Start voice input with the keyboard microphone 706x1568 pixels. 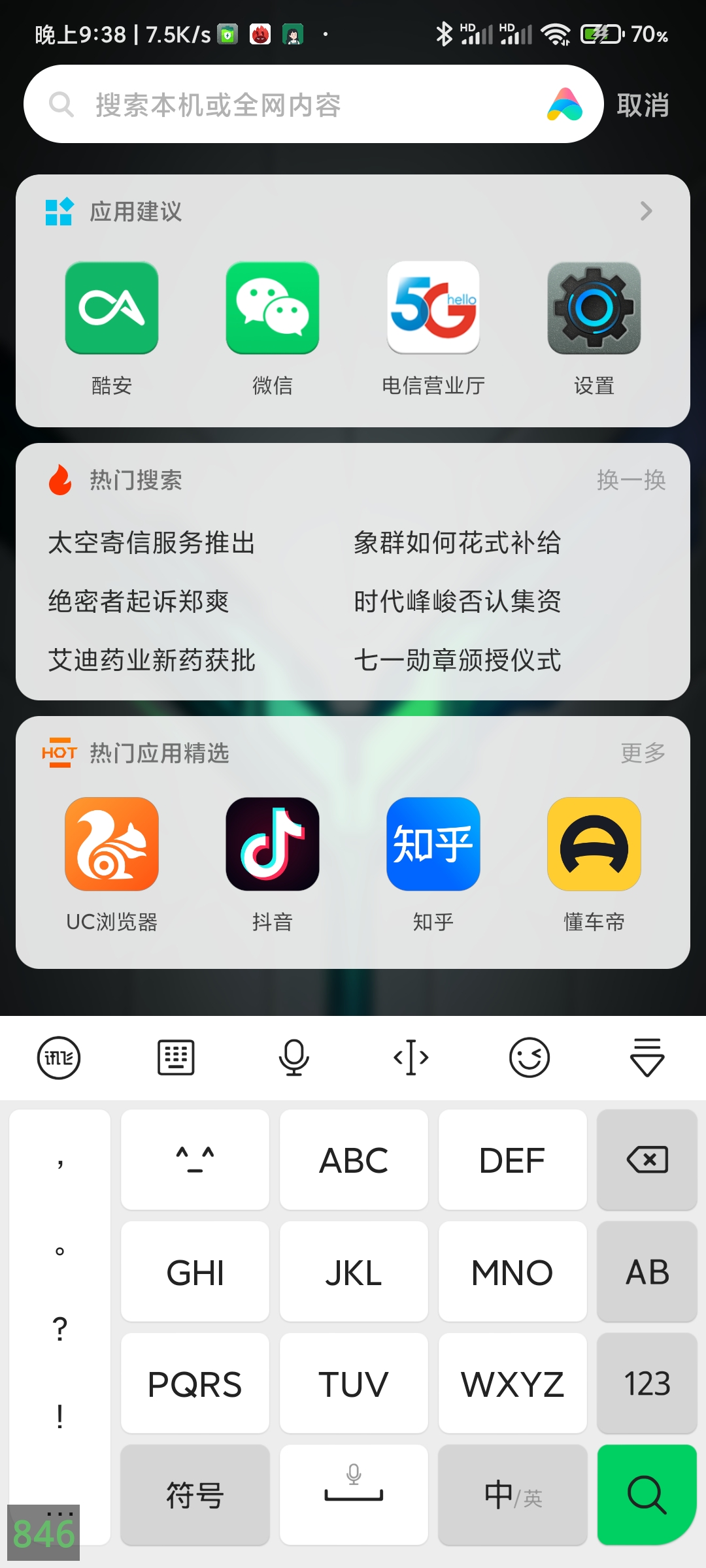tap(294, 1057)
